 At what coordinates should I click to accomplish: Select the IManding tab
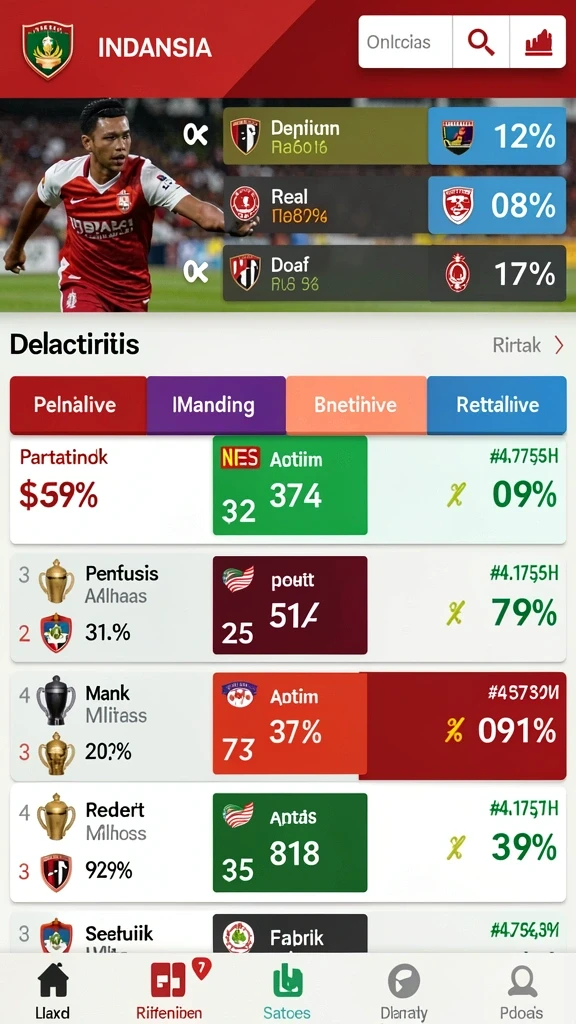(x=216, y=405)
